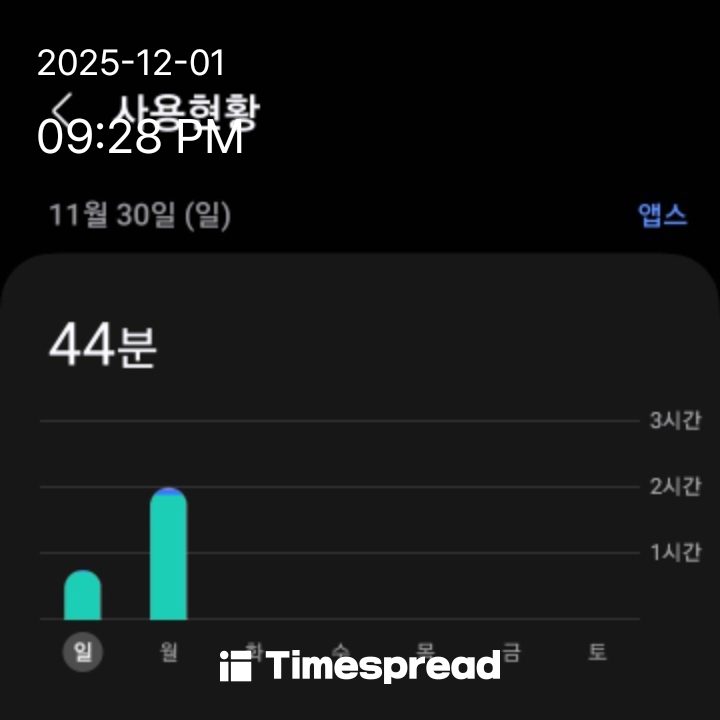Choose 금 on the weekday axis
This screenshot has height=720, width=720.
[x=511, y=653]
